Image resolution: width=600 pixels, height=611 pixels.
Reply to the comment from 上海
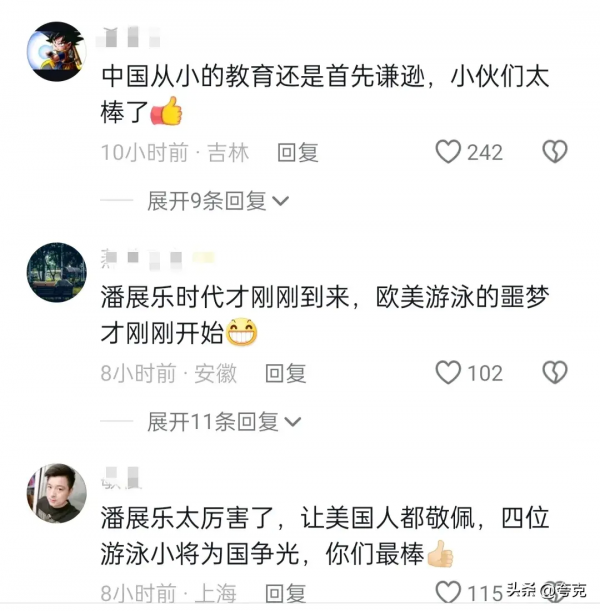285,590
